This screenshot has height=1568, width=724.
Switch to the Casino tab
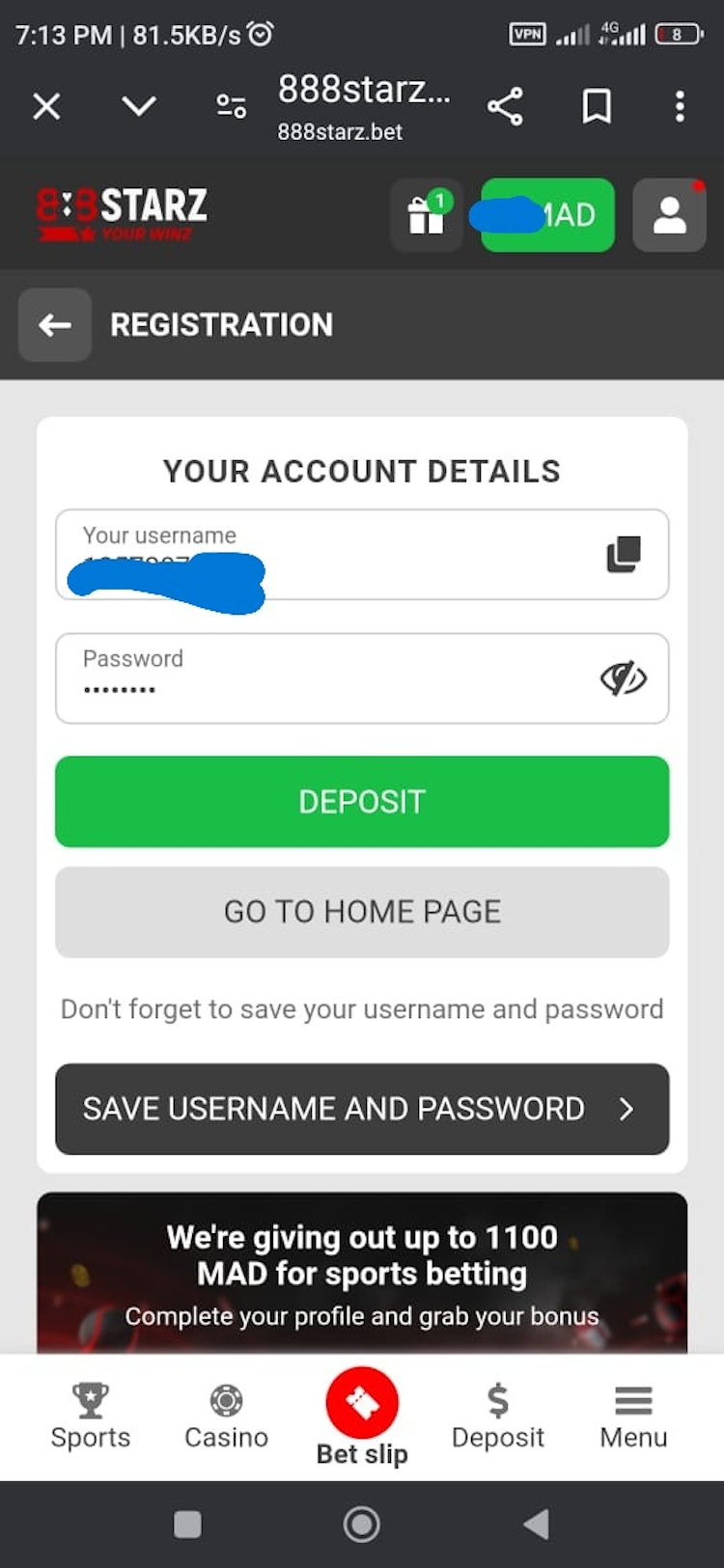pos(226,1416)
